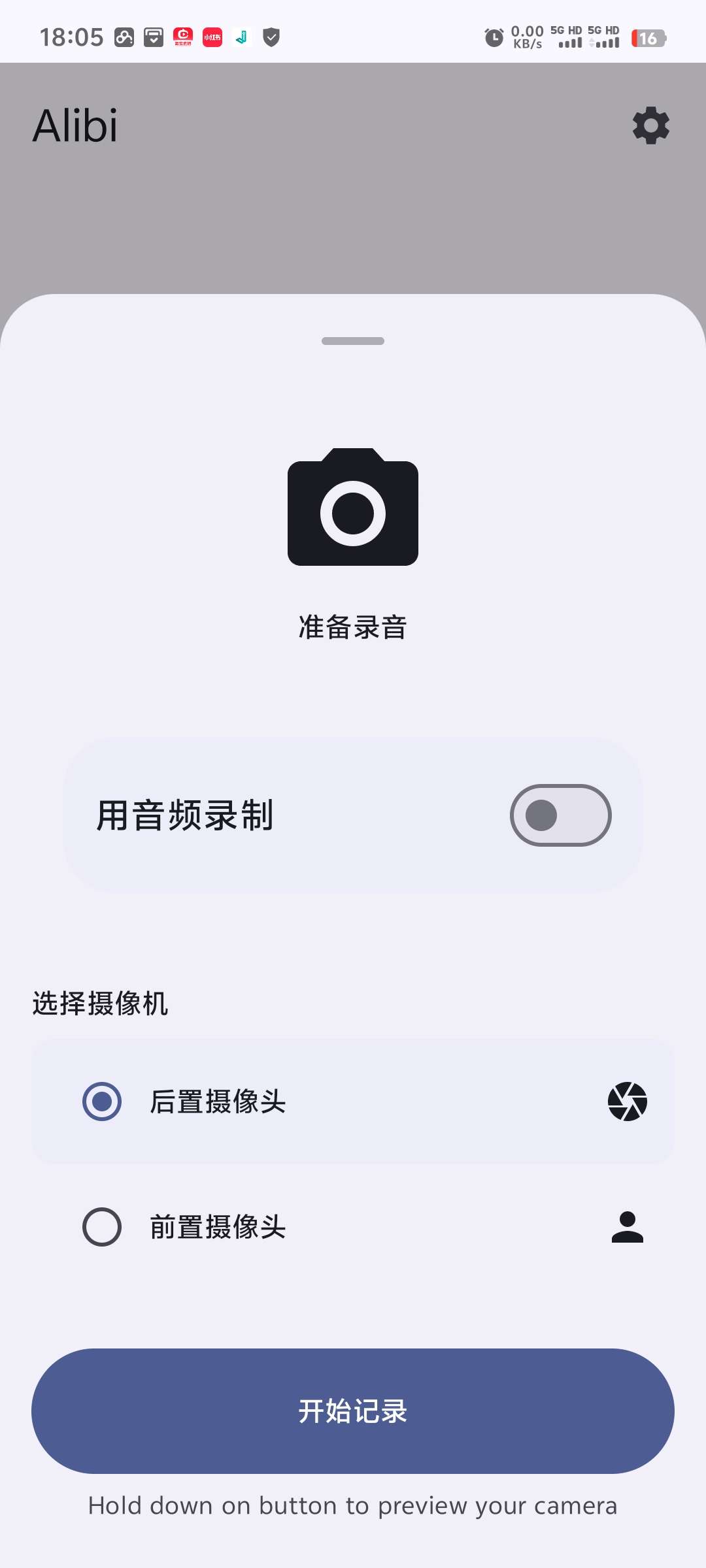Click the bottom sheet drag handle
This screenshot has height=1568, width=706.
(352, 340)
